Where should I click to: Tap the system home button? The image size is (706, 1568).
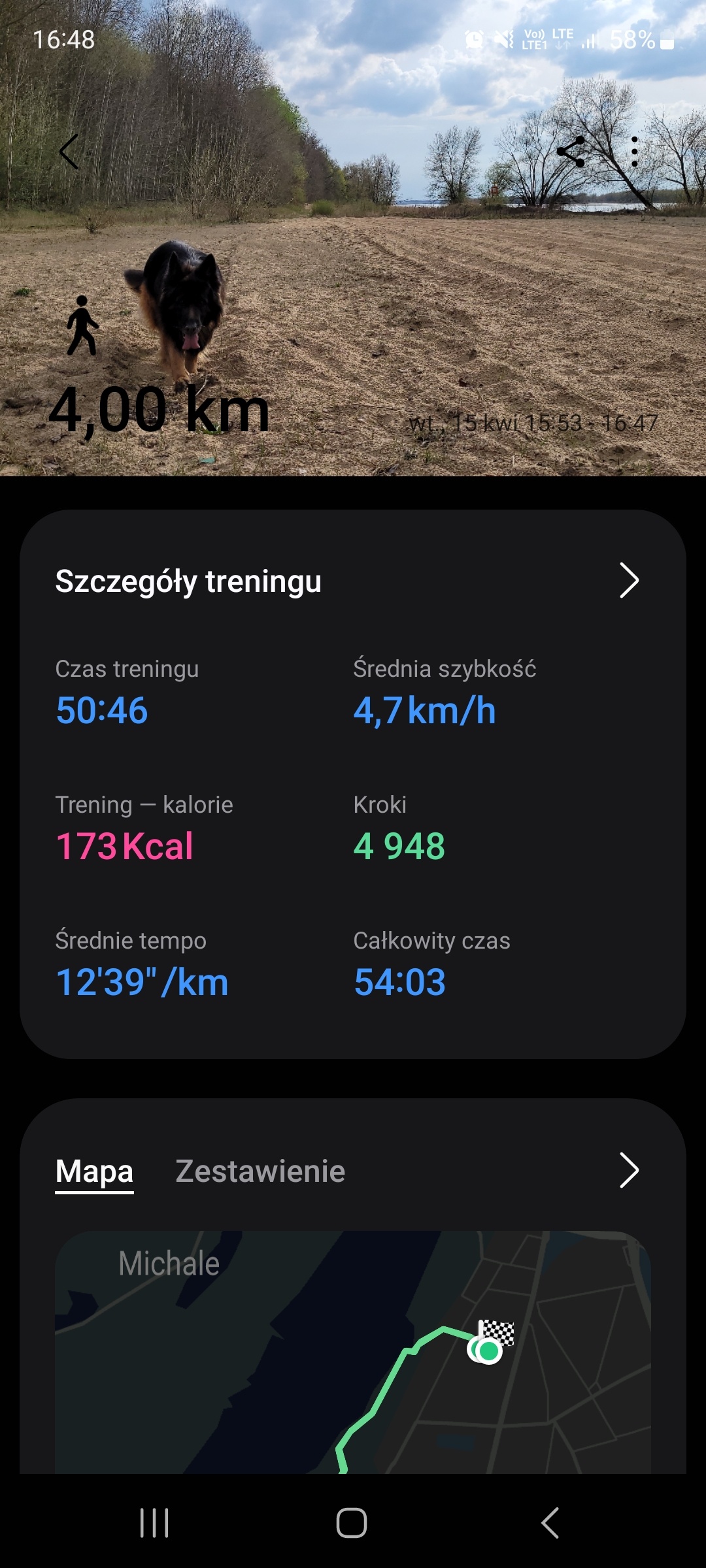(x=352, y=1523)
